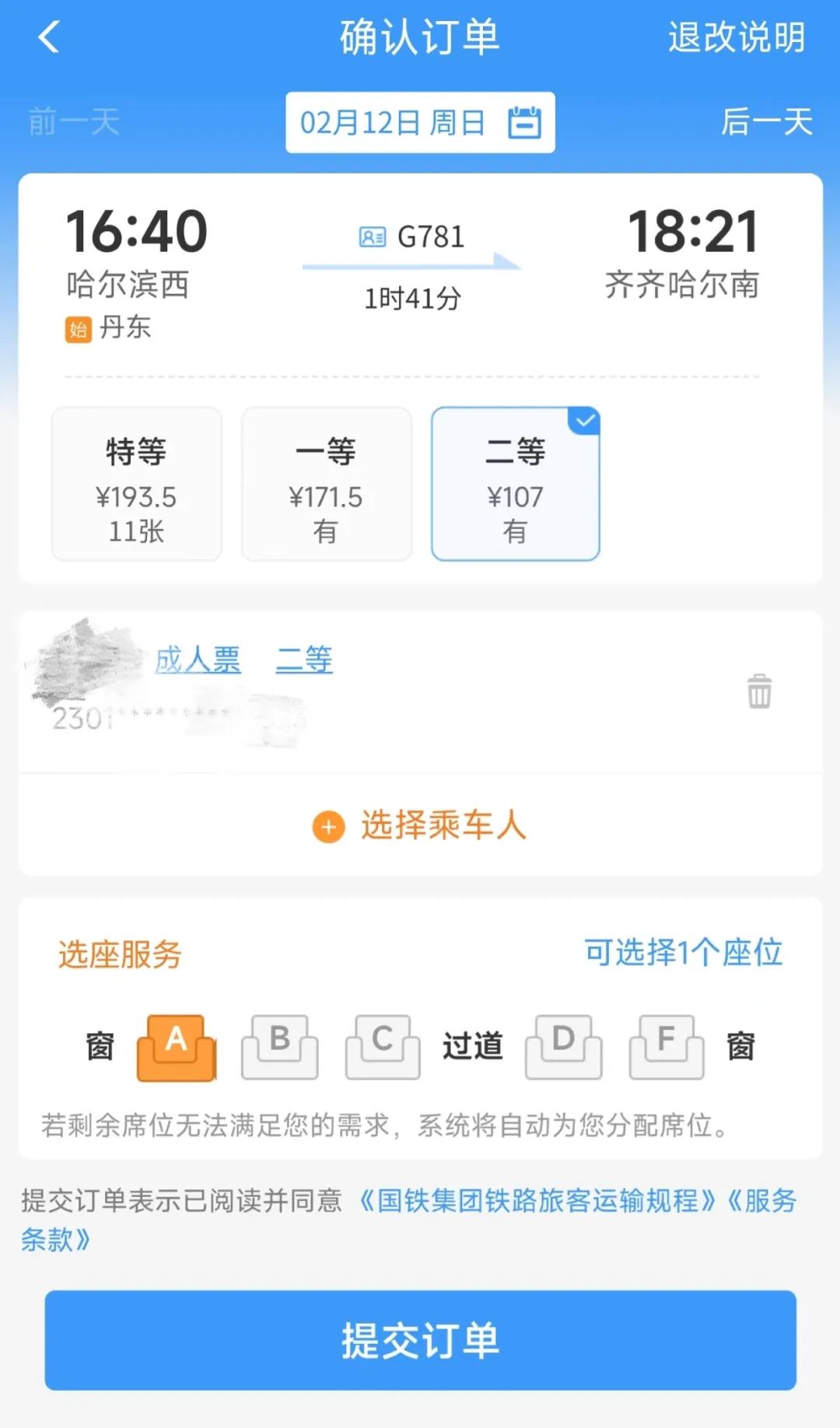Screen dimensions: 840x1428
Task: Pick window seat F
Action: pyautogui.click(x=667, y=1047)
